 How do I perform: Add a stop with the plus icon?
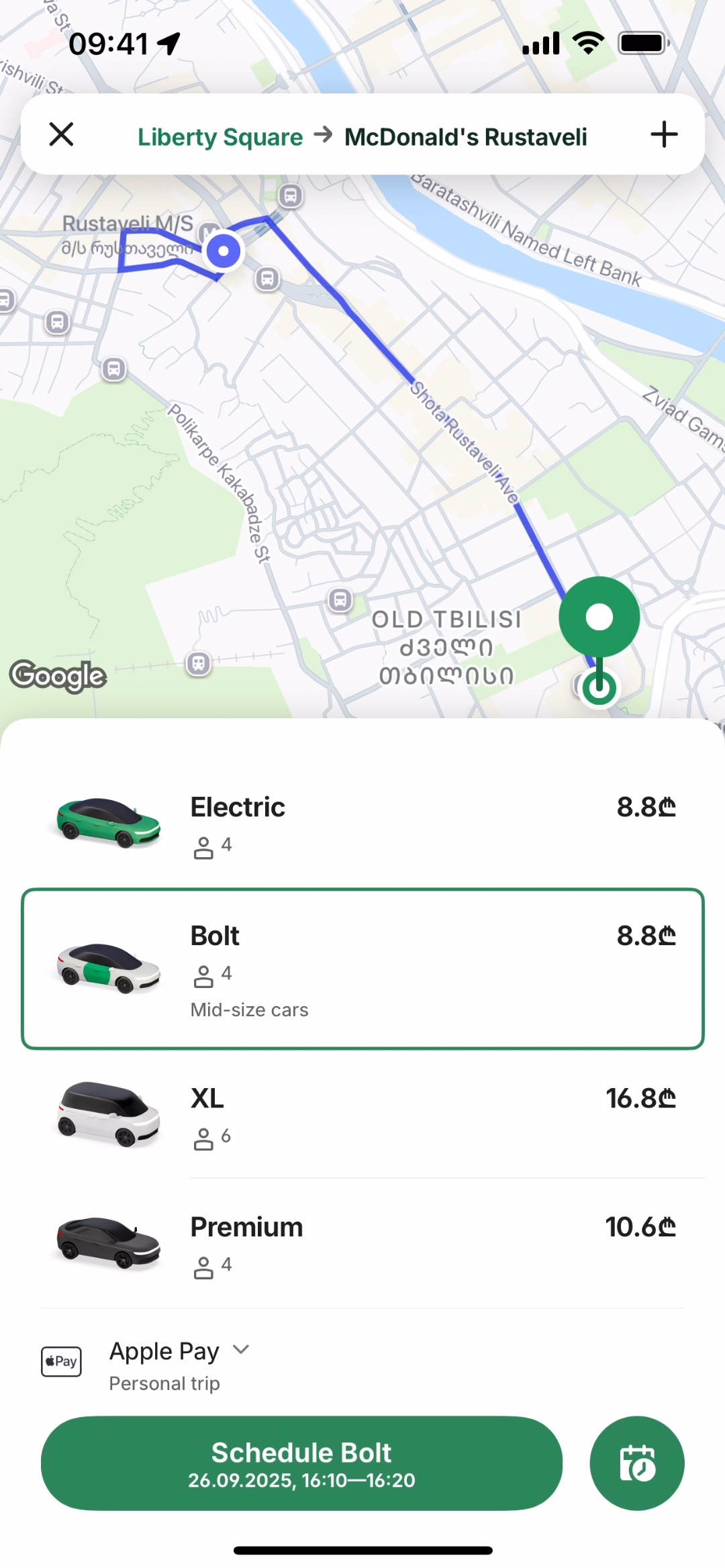click(663, 134)
